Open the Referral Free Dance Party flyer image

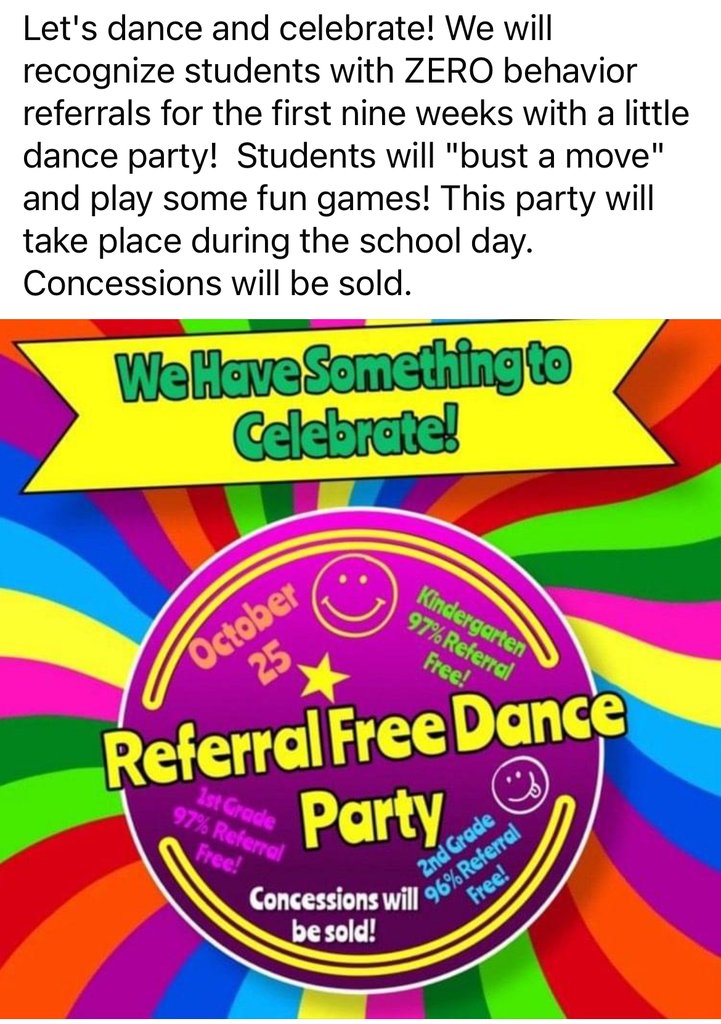click(x=360, y=669)
